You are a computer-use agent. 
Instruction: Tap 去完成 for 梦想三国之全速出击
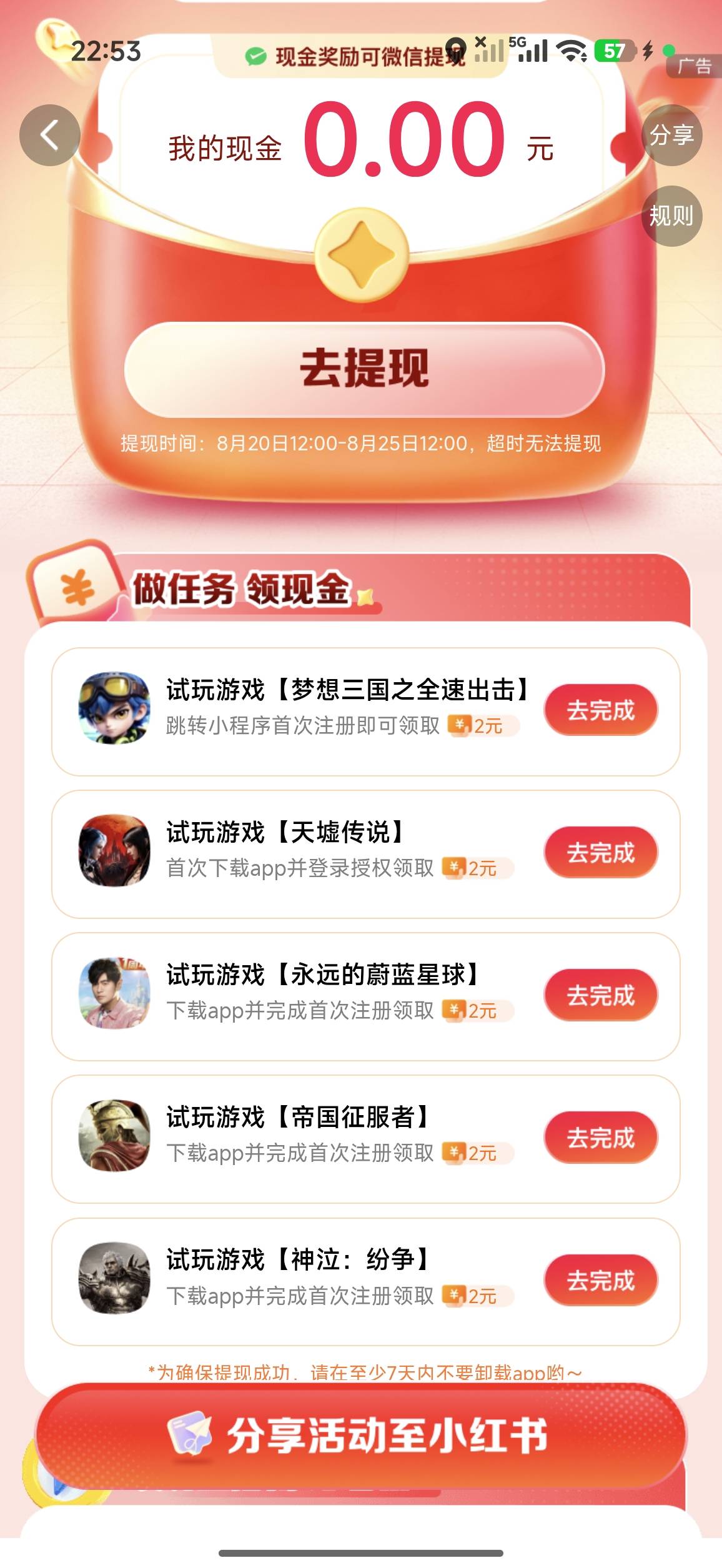click(x=601, y=710)
